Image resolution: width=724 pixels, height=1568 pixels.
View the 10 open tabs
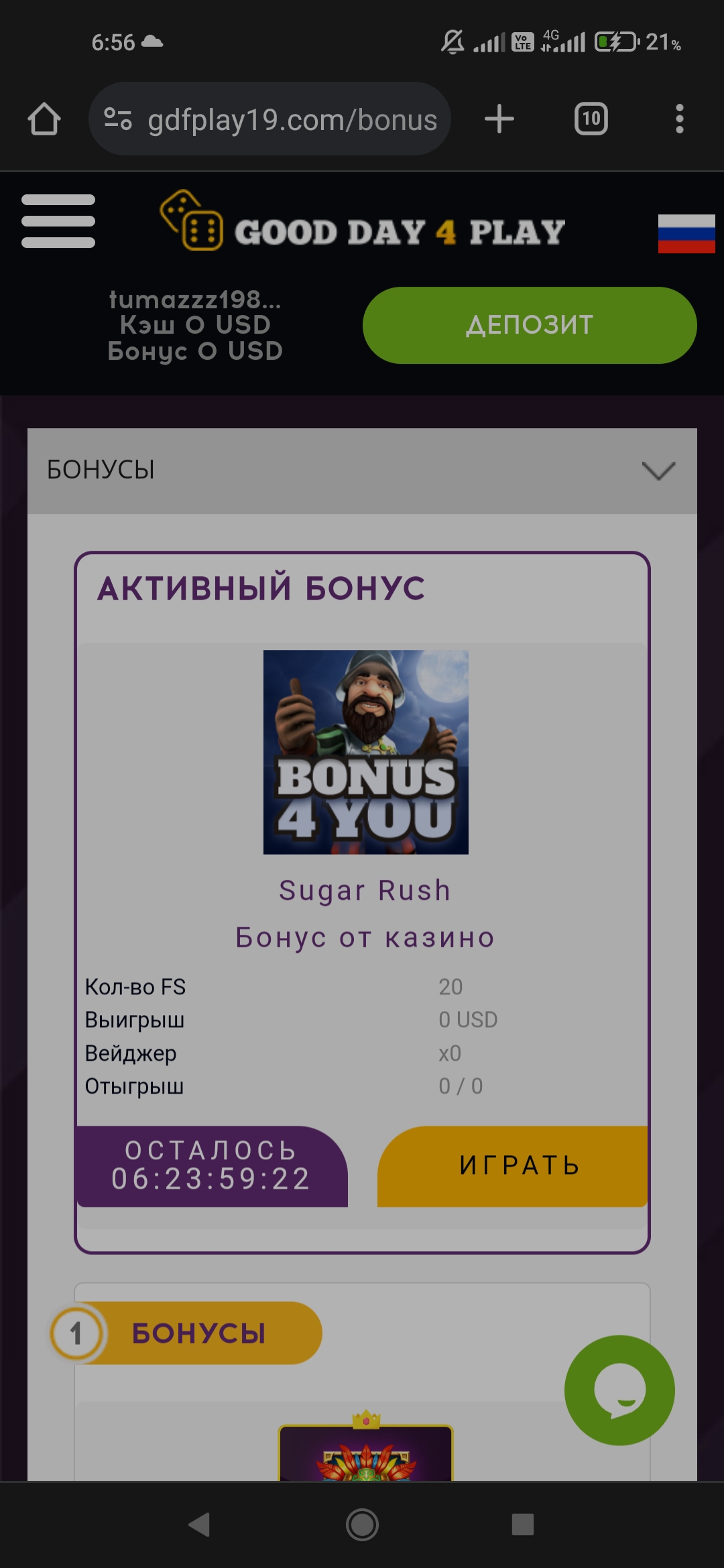click(591, 119)
